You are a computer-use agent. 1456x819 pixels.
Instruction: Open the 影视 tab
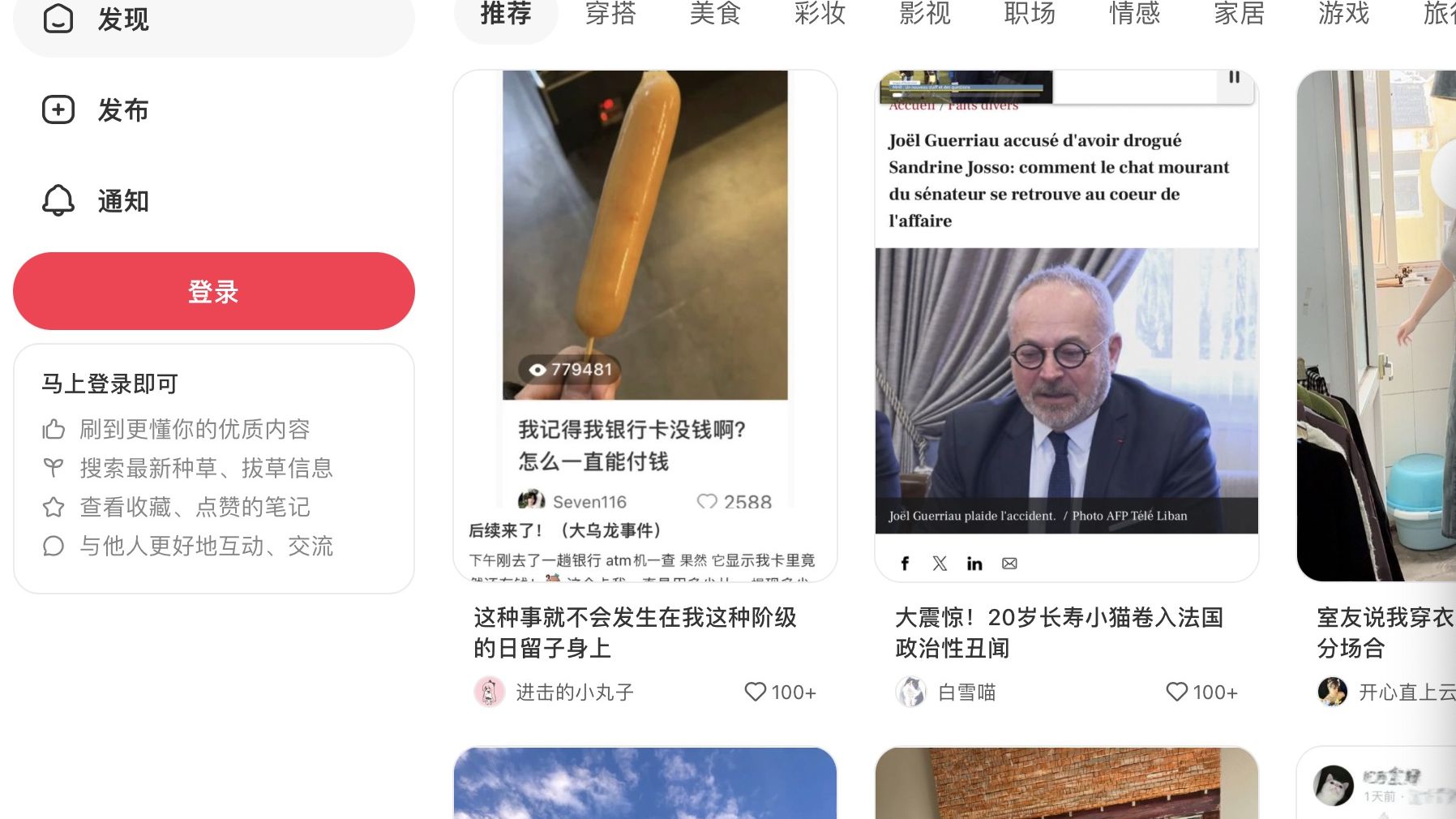tap(924, 14)
